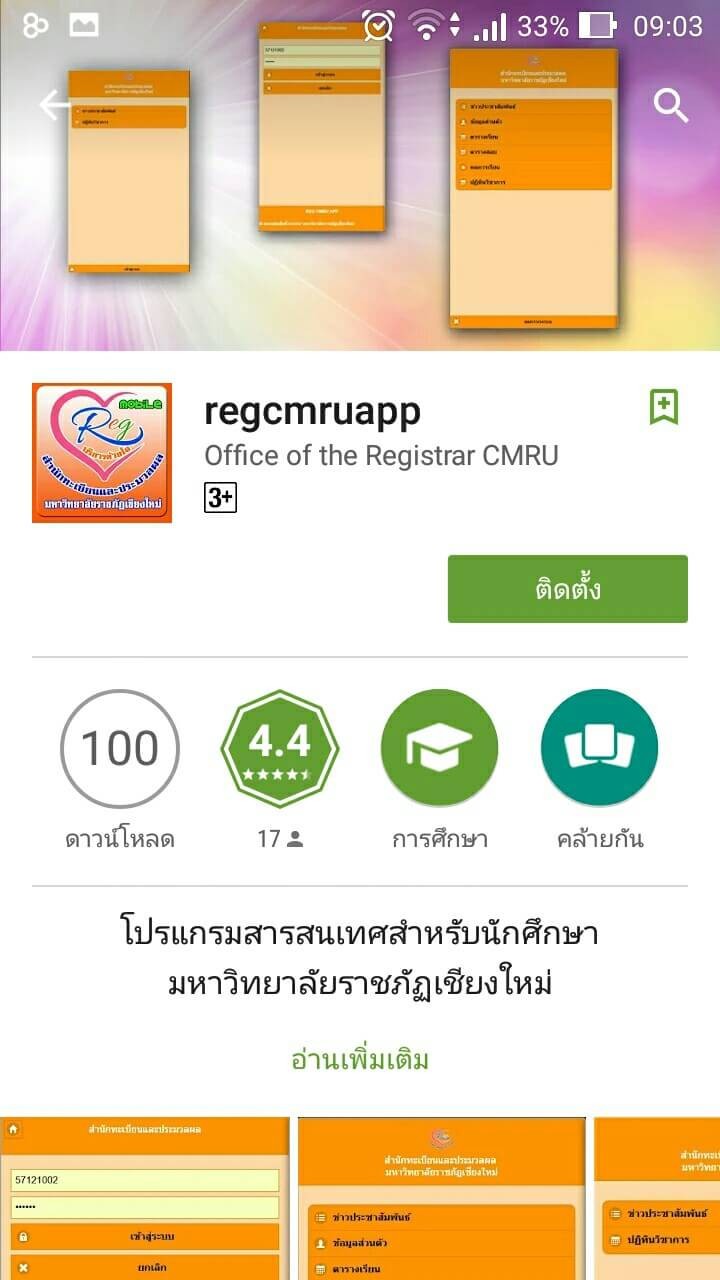Show similar apps via คล้ายกัน
This screenshot has width=720, height=1280.
(599, 749)
